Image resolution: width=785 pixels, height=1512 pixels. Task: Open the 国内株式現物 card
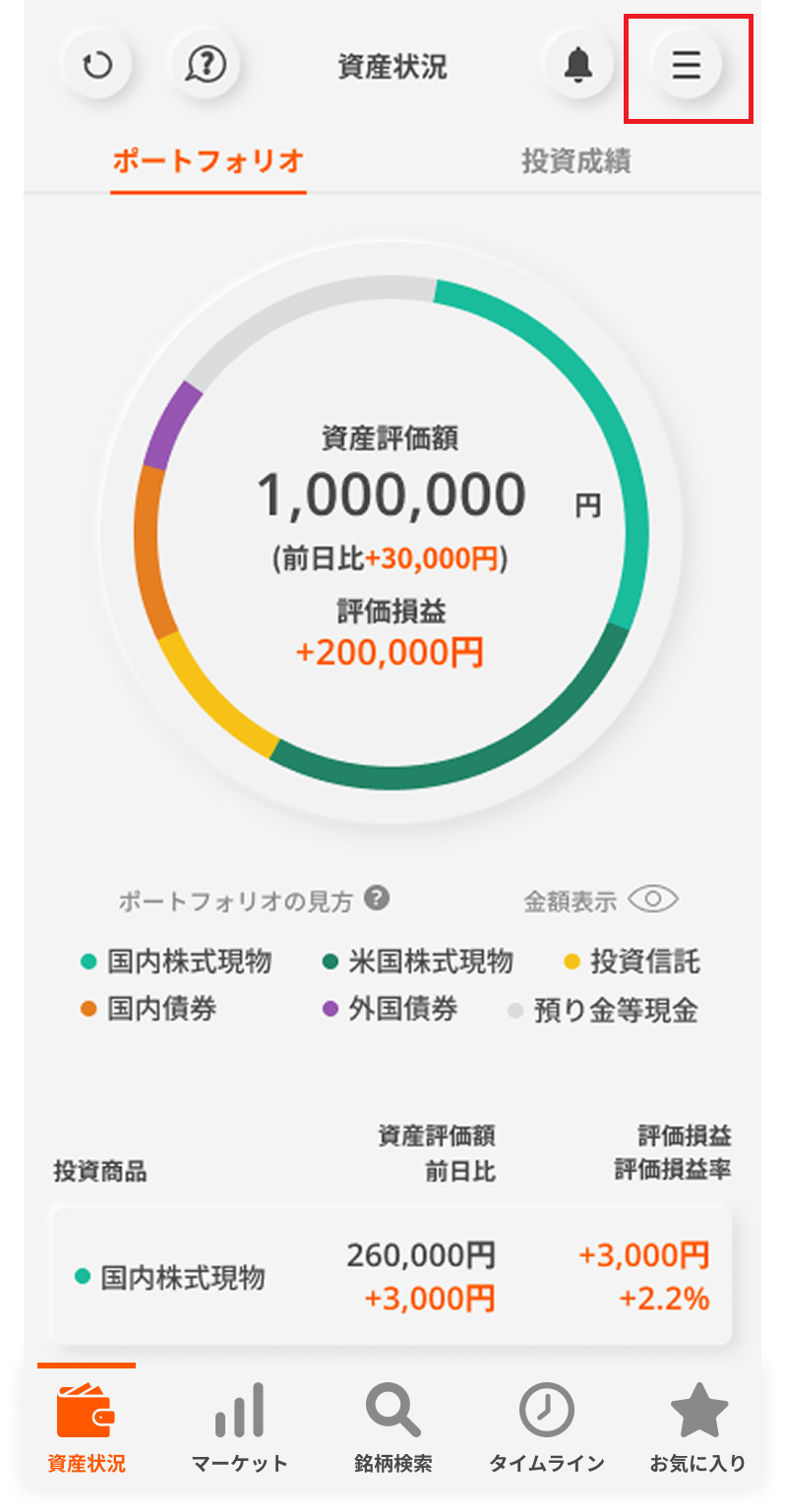(392, 1276)
